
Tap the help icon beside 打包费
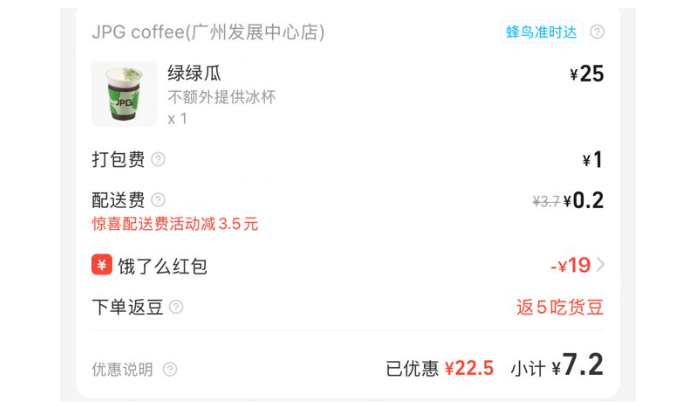[158, 160]
